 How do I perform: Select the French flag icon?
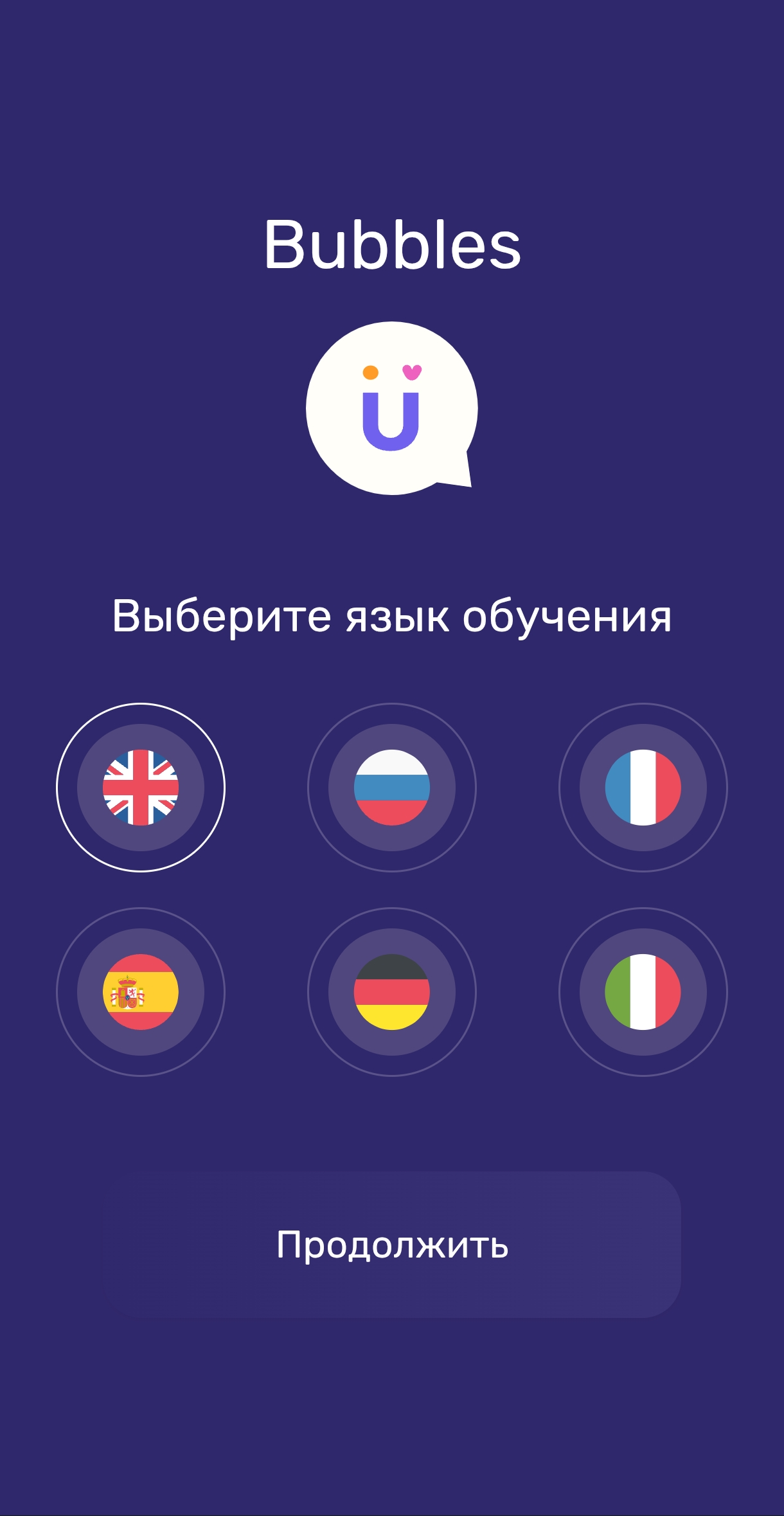tap(641, 787)
